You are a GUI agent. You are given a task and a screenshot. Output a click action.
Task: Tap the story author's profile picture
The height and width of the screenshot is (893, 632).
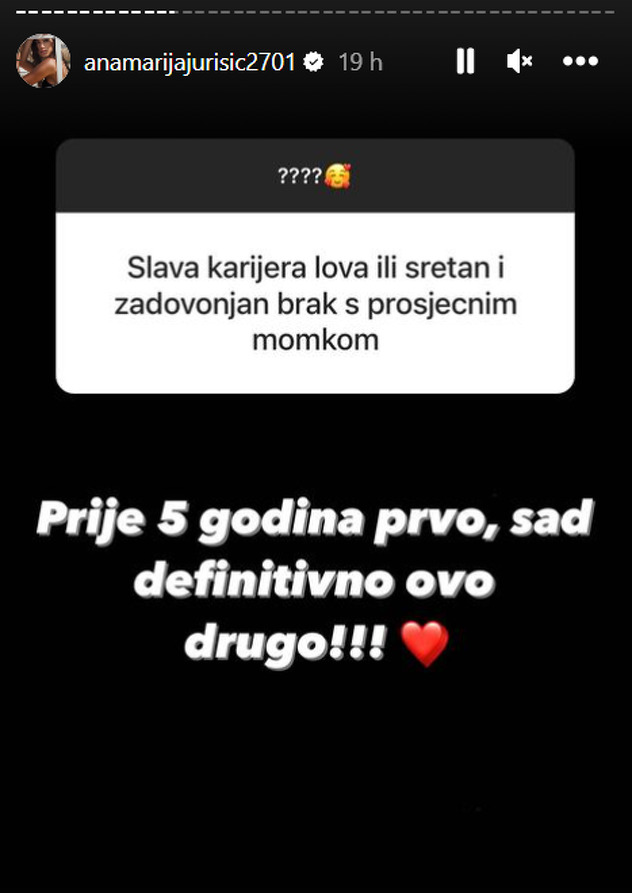point(43,61)
